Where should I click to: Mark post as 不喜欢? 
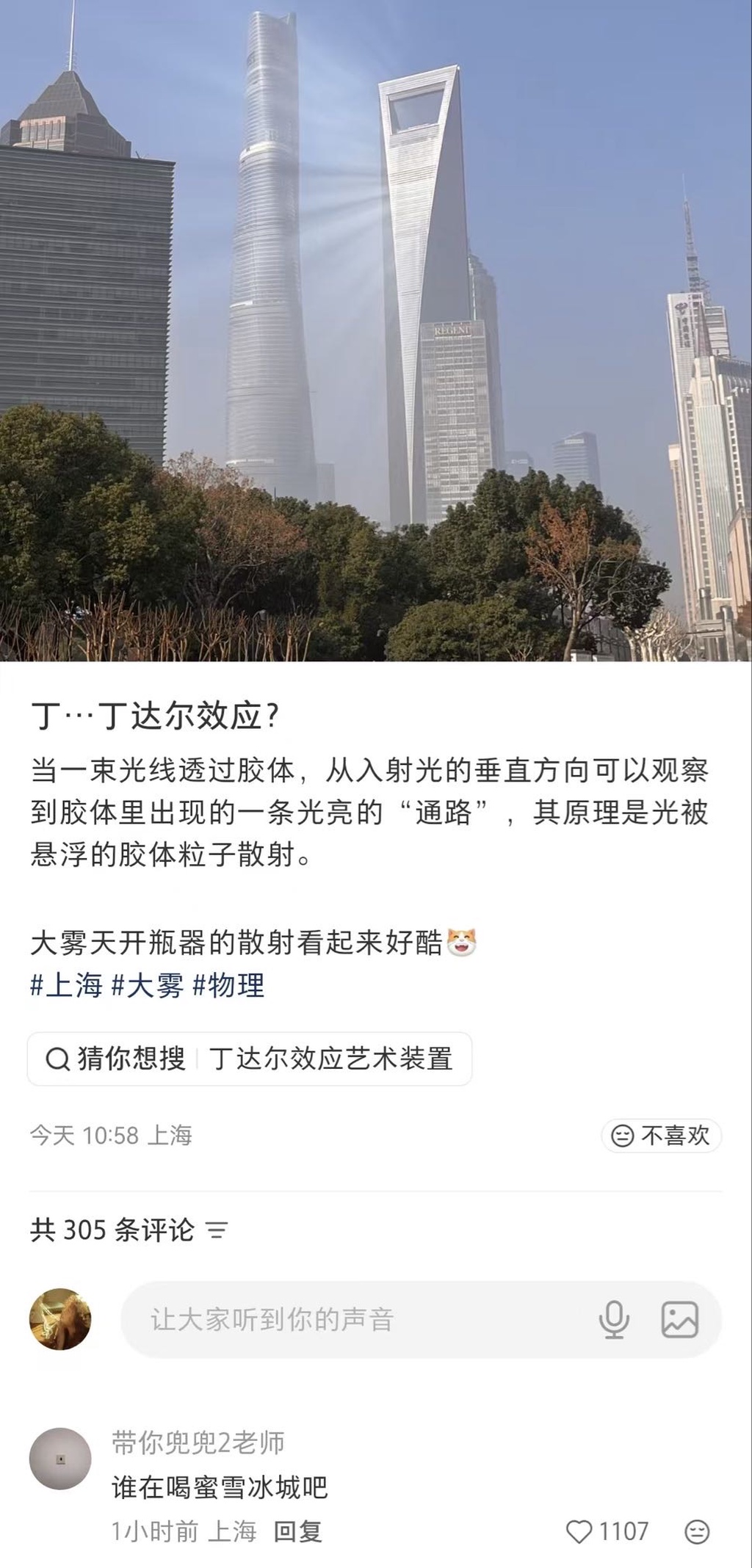[661, 1136]
